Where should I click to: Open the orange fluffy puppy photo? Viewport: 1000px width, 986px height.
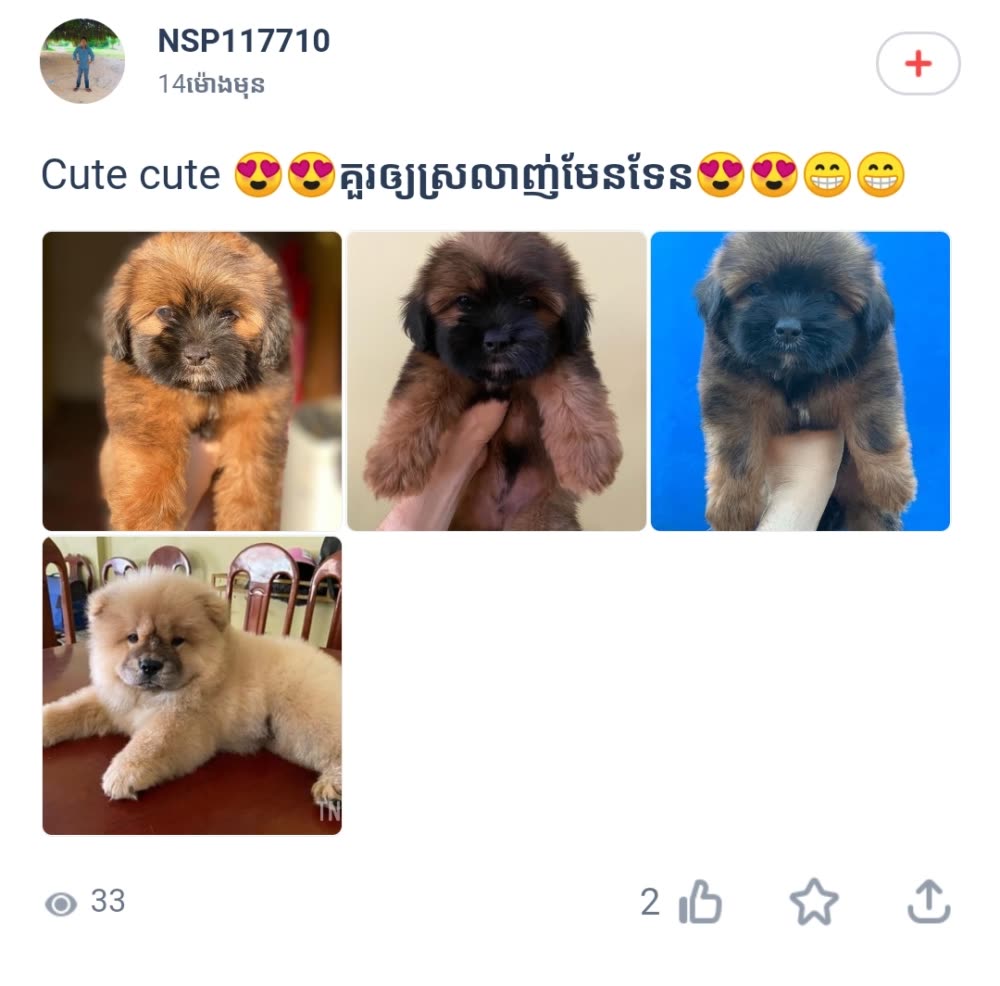pos(192,381)
